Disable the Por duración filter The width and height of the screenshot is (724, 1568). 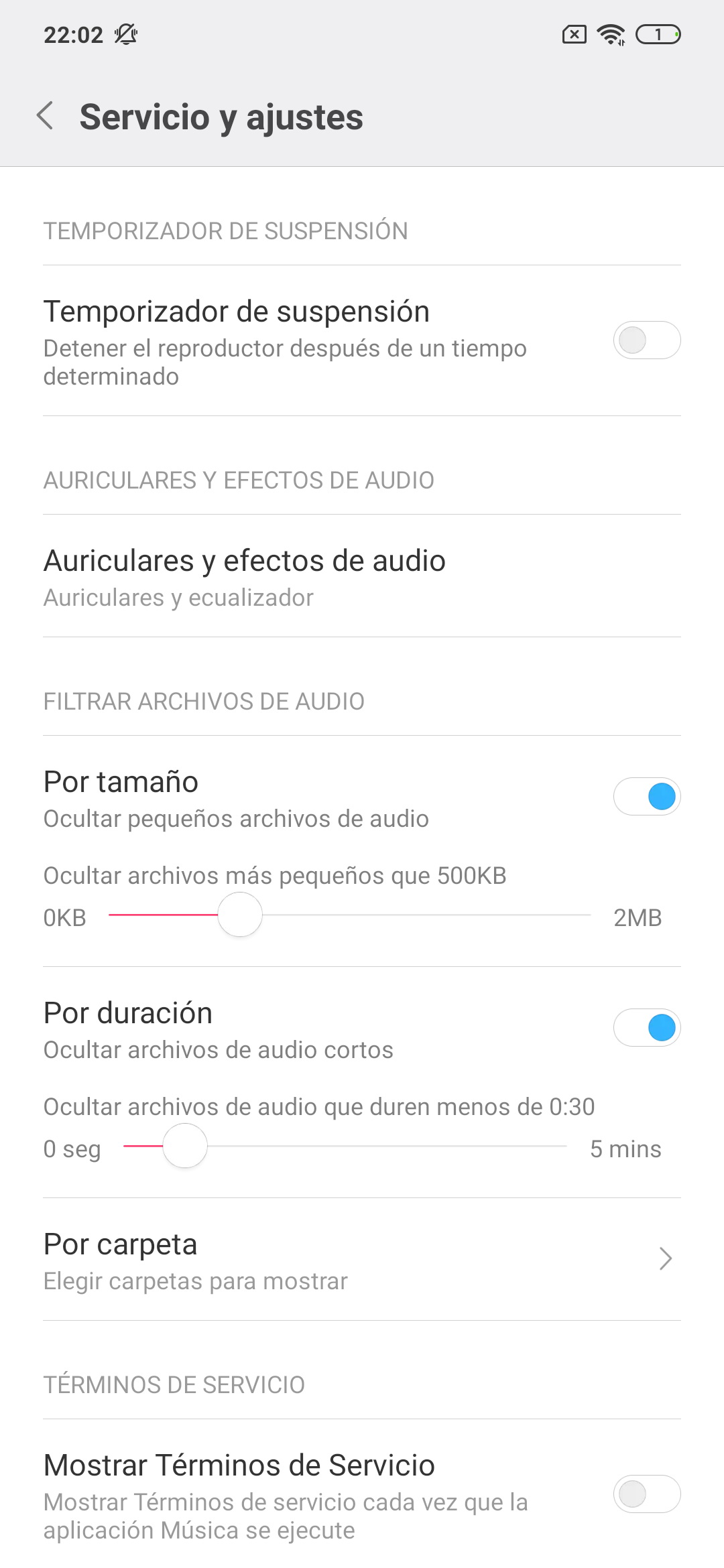point(647,1028)
